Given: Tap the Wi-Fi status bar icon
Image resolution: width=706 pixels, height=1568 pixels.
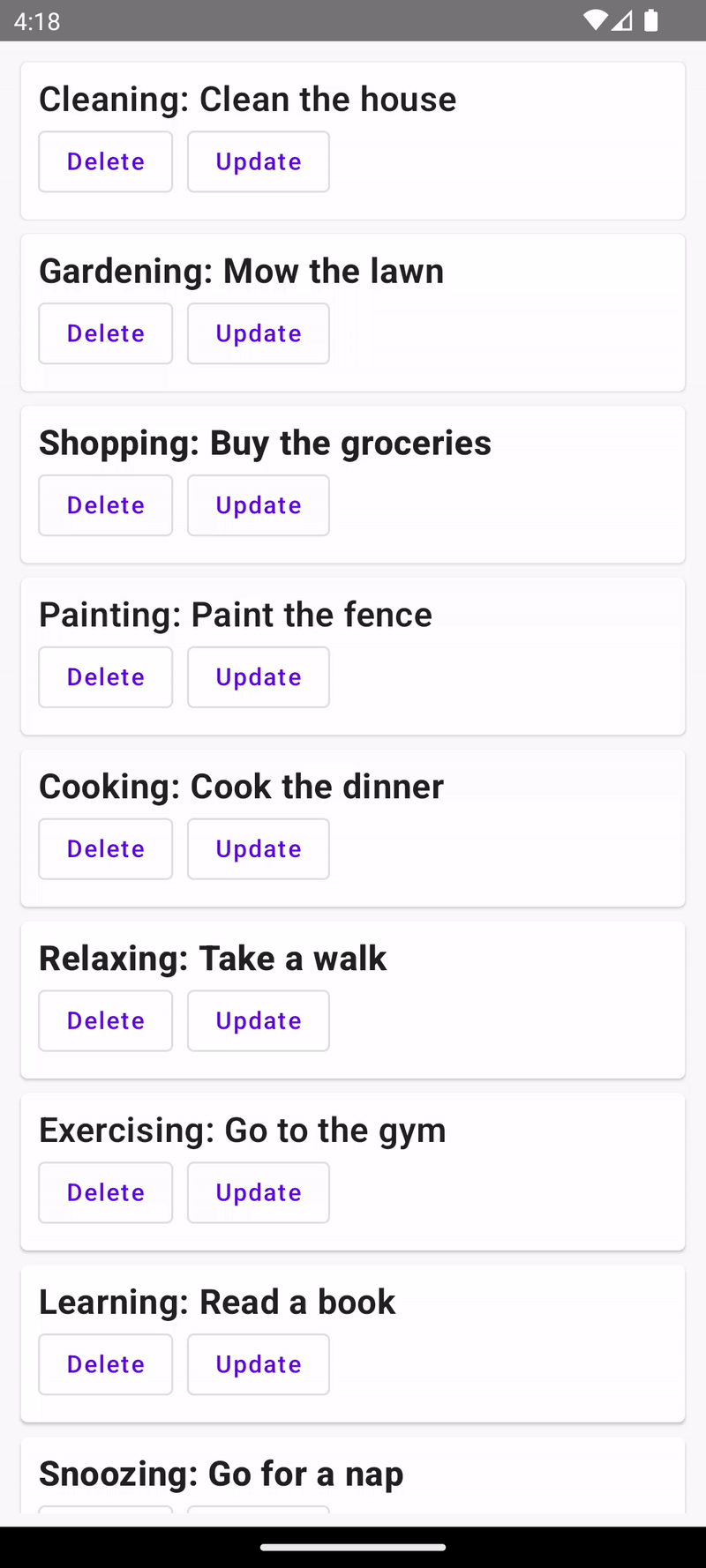Looking at the screenshot, I should click(x=597, y=21).
